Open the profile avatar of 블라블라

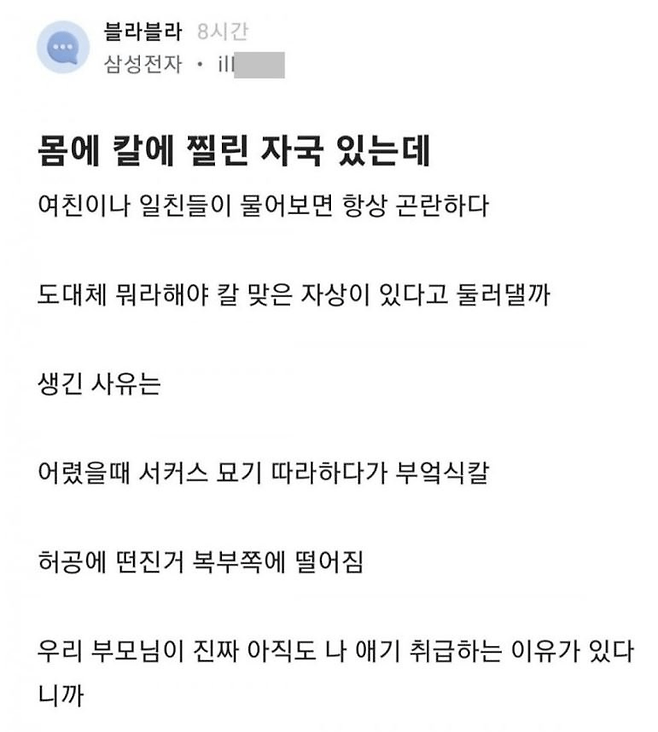(x=63, y=48)
